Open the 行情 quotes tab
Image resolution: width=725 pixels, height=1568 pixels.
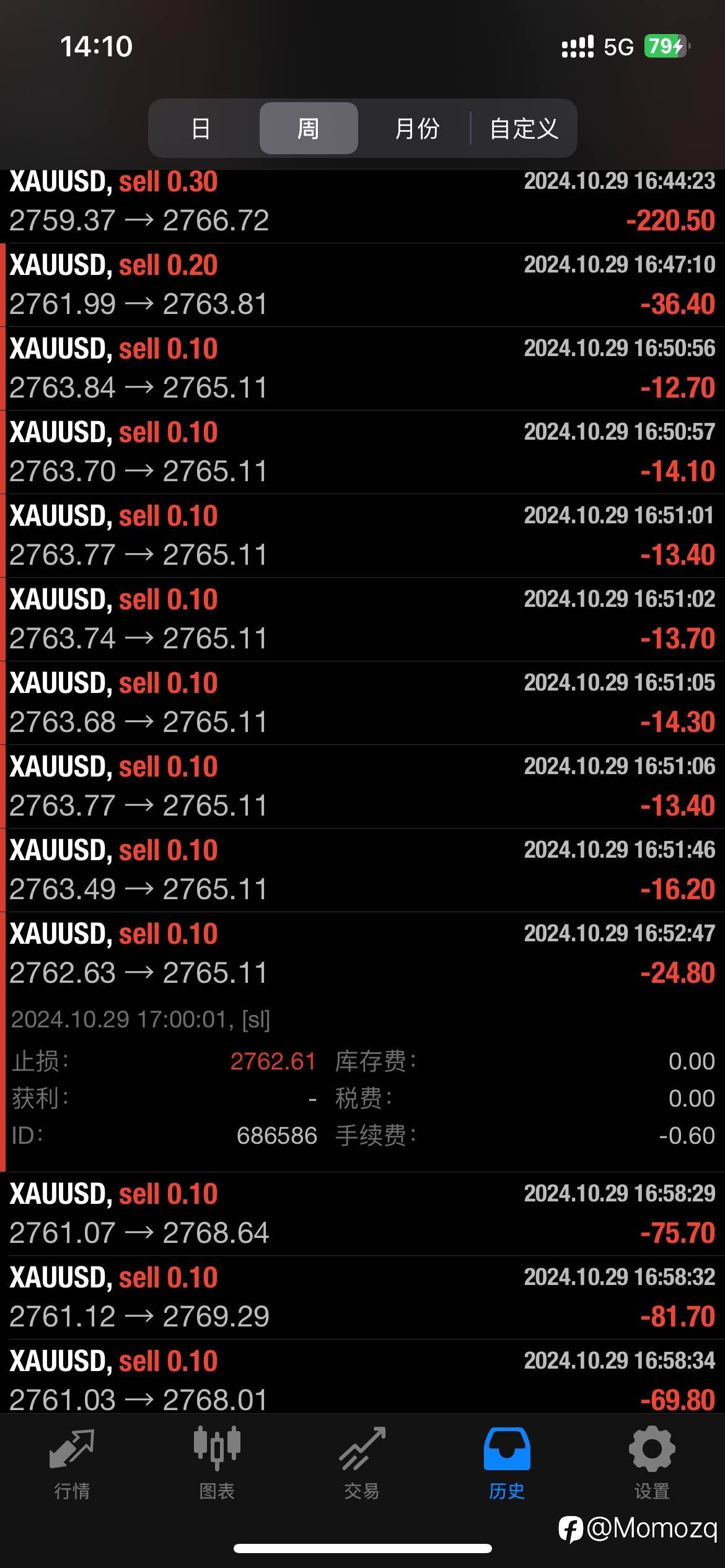point(72,1463)
